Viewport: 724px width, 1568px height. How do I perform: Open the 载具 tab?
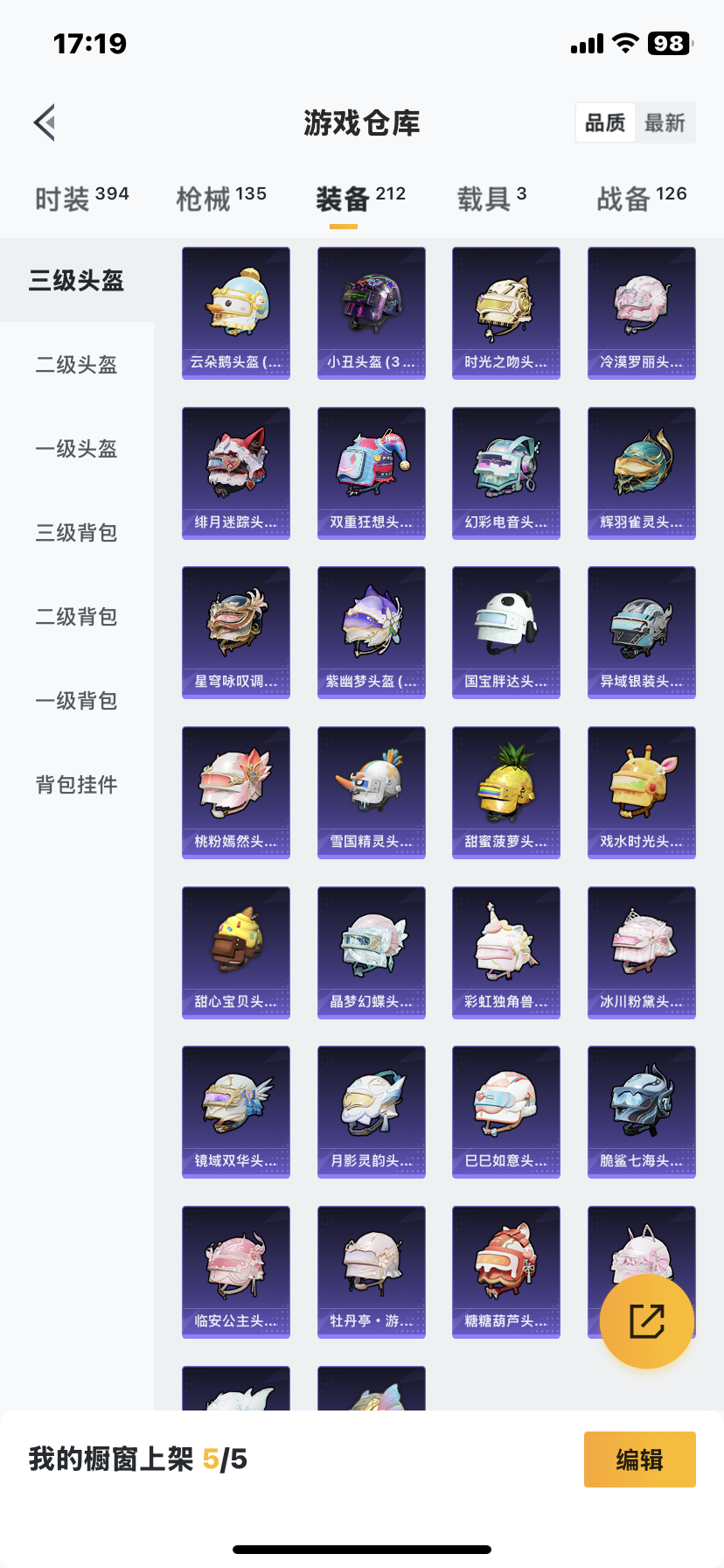coord(491,199)
